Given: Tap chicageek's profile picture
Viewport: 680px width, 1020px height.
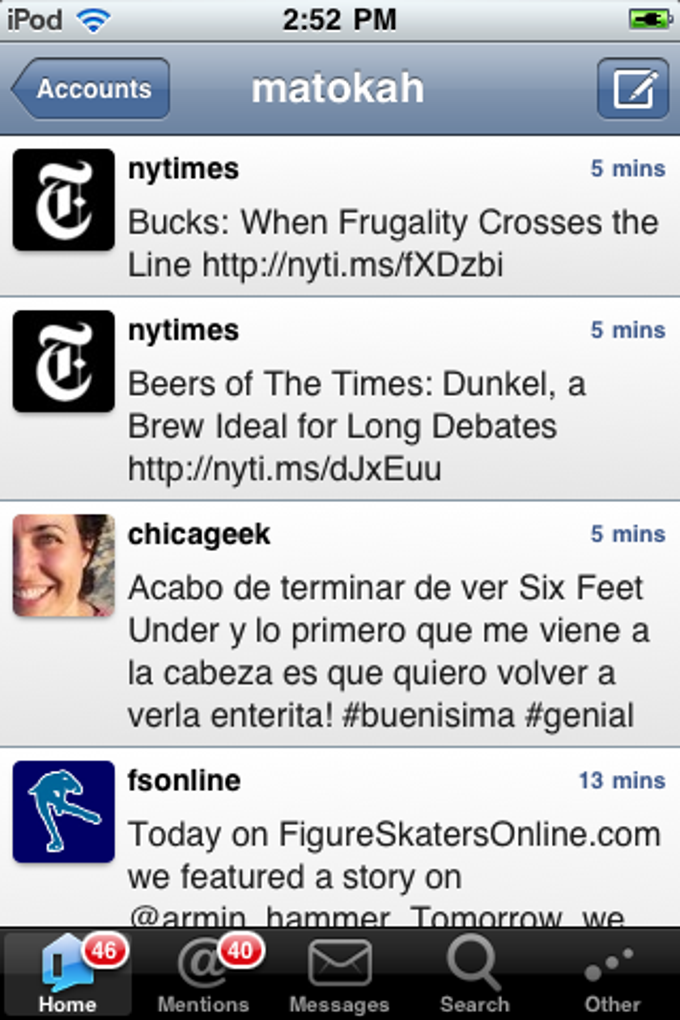Looking at the screenshot, I should (64, 565).
